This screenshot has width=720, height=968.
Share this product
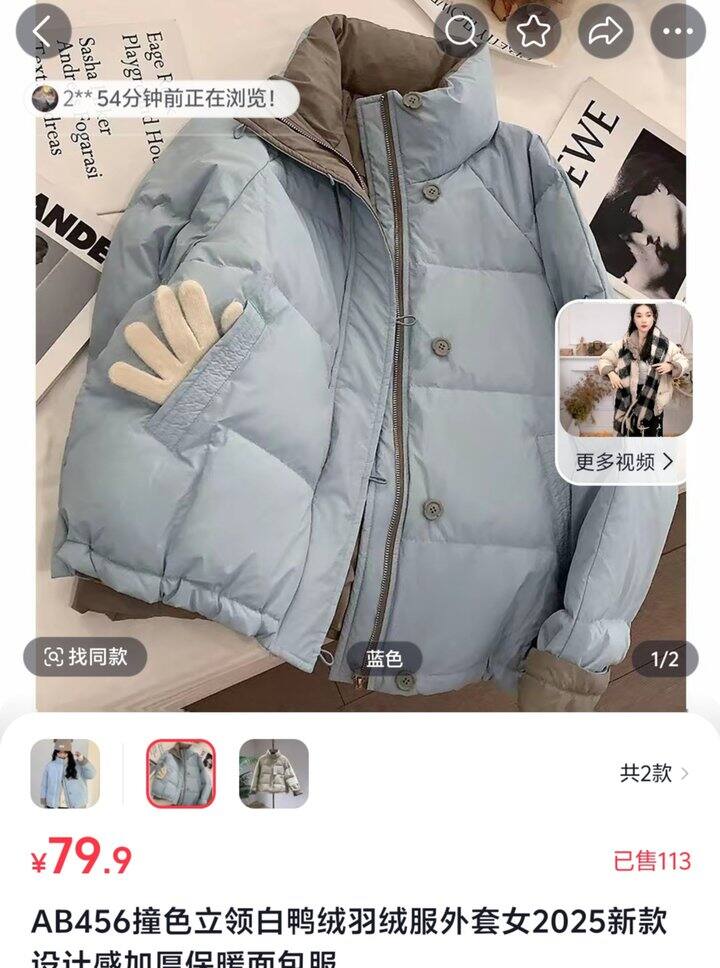(x=605, y=32)
